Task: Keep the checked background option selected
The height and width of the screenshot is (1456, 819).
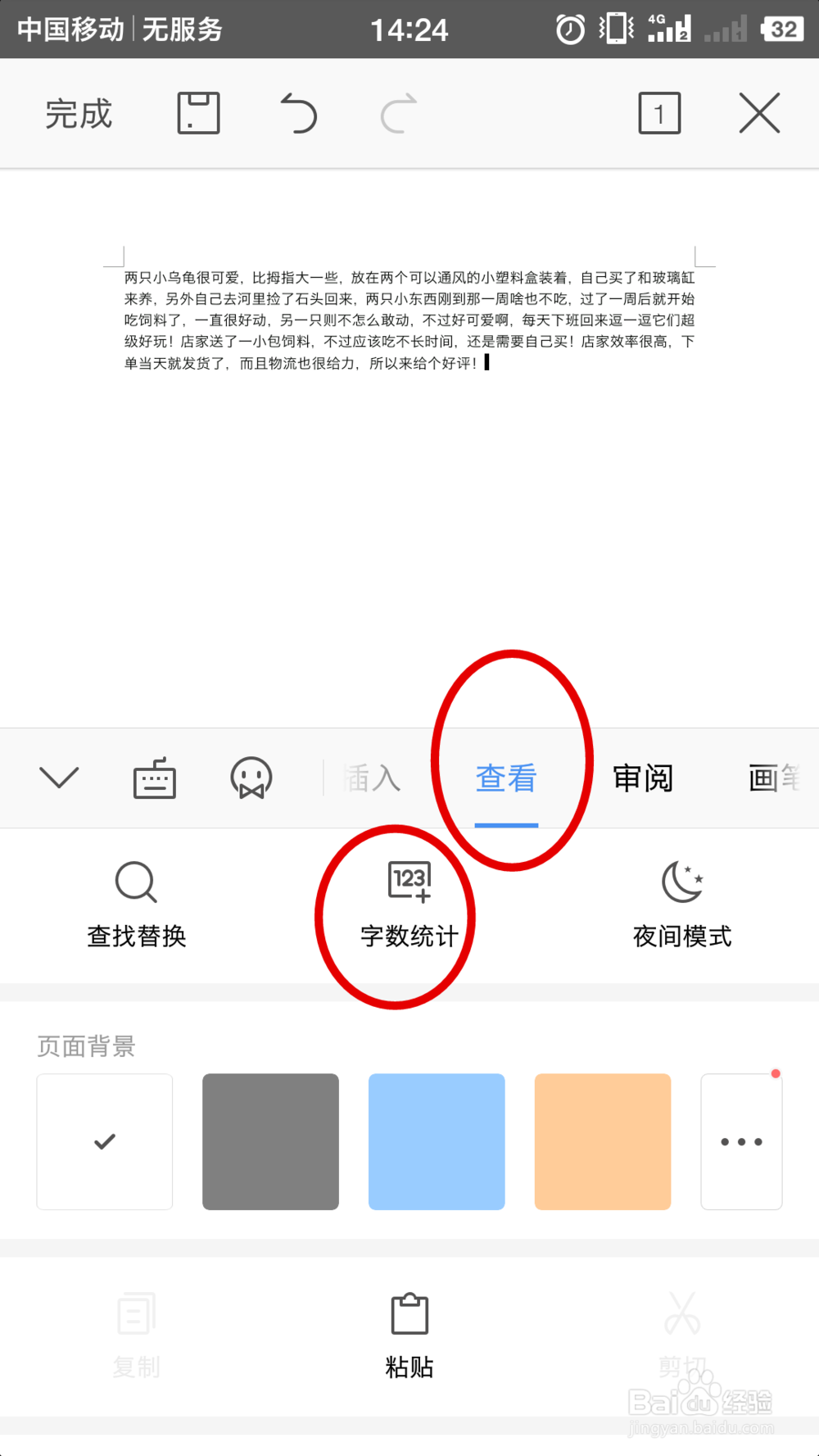Action: (104, 1141)
